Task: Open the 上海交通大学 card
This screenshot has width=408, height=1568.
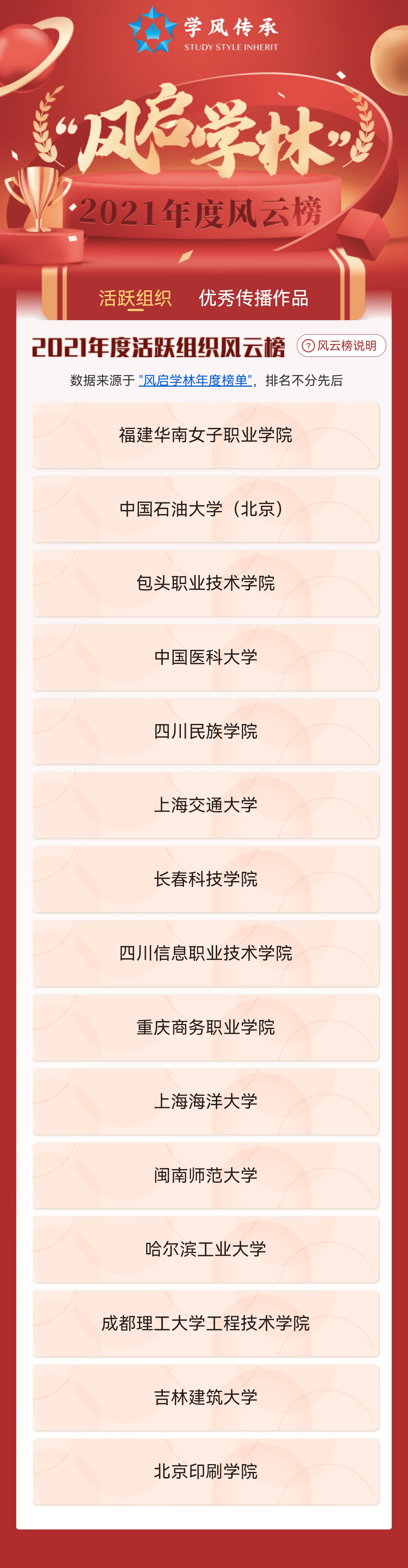Action: (206, 805)
